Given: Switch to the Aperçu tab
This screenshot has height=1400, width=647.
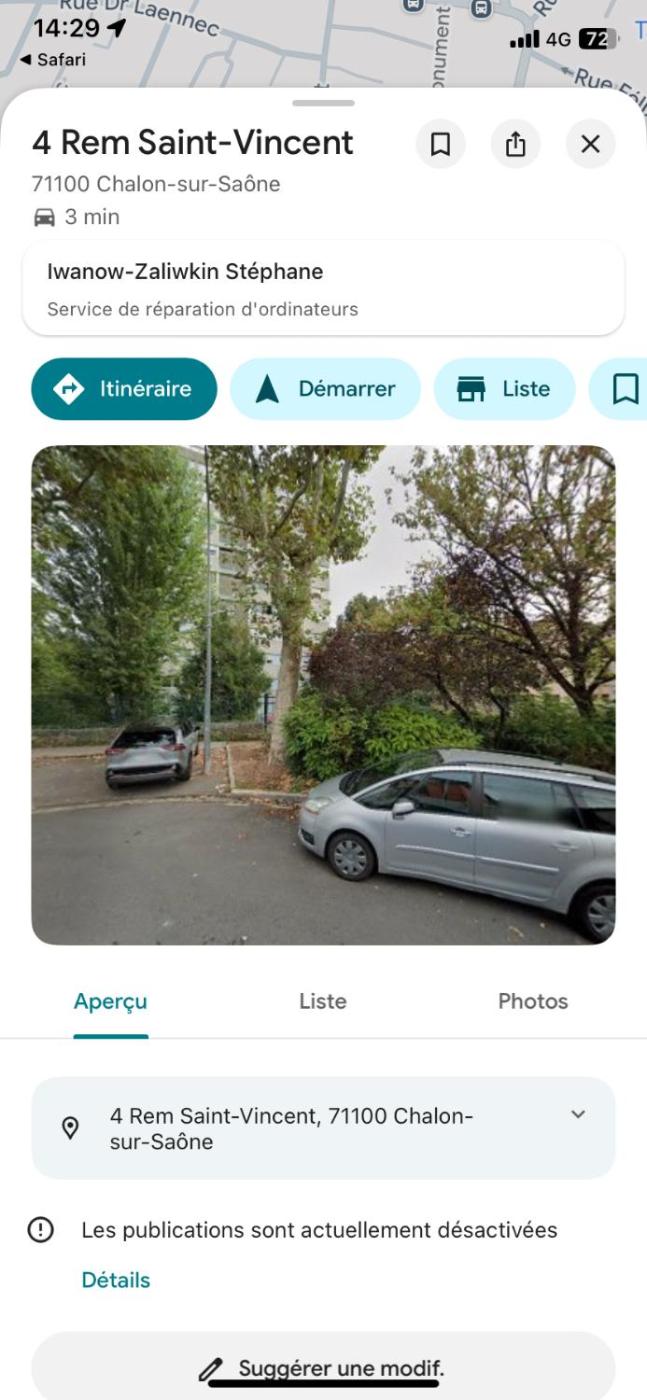Looking at the screenshot, I should click(110, 1001).
